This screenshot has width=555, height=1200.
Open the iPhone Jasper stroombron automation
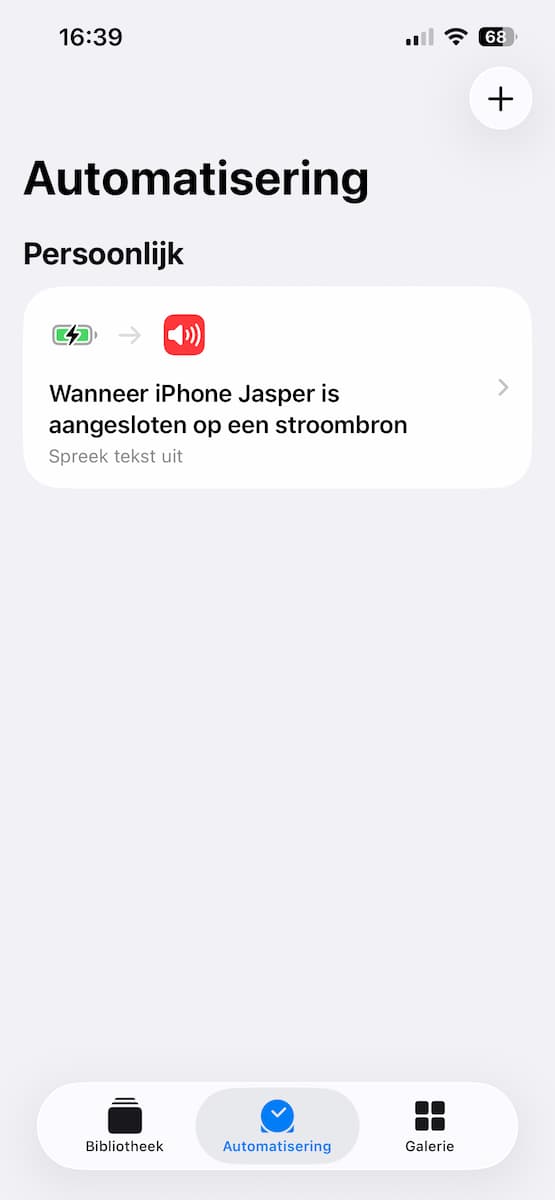point(277,388)
